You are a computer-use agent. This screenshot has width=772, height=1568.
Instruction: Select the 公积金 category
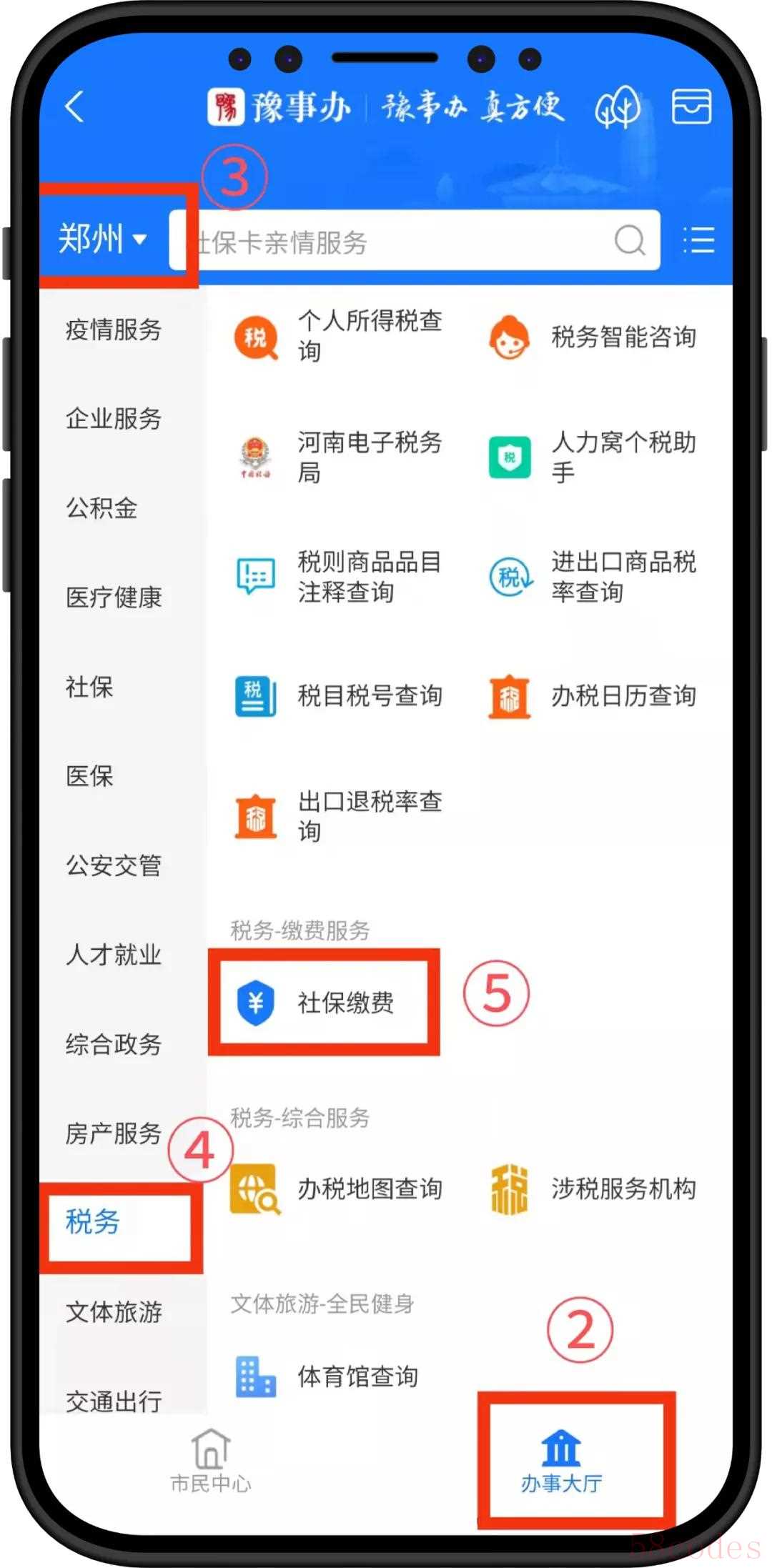tap(102, 508)
